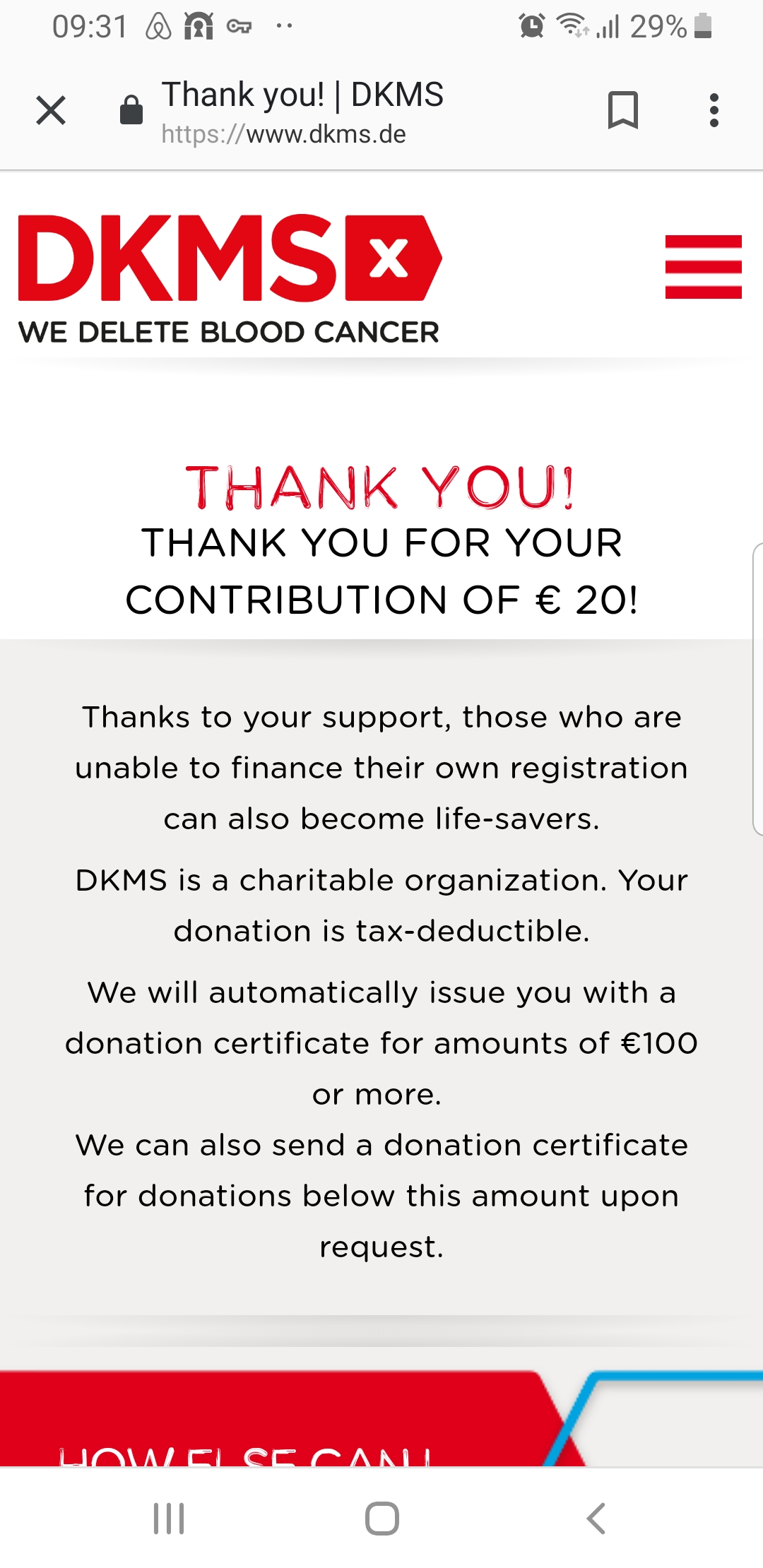Image resolution: width=763 pixels, height=1568 pixels.
Task: Close the browser tab with the X
Action: tap(51, 110)
